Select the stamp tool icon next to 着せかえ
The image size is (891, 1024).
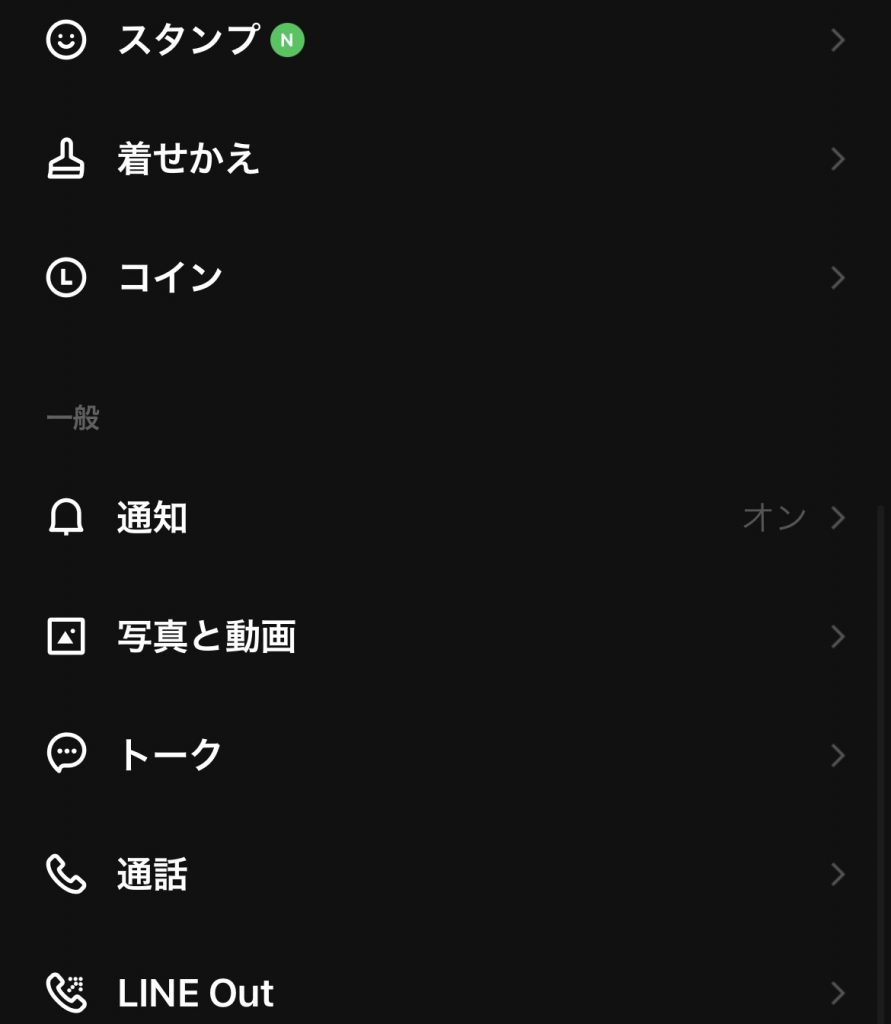pos(64,160)
